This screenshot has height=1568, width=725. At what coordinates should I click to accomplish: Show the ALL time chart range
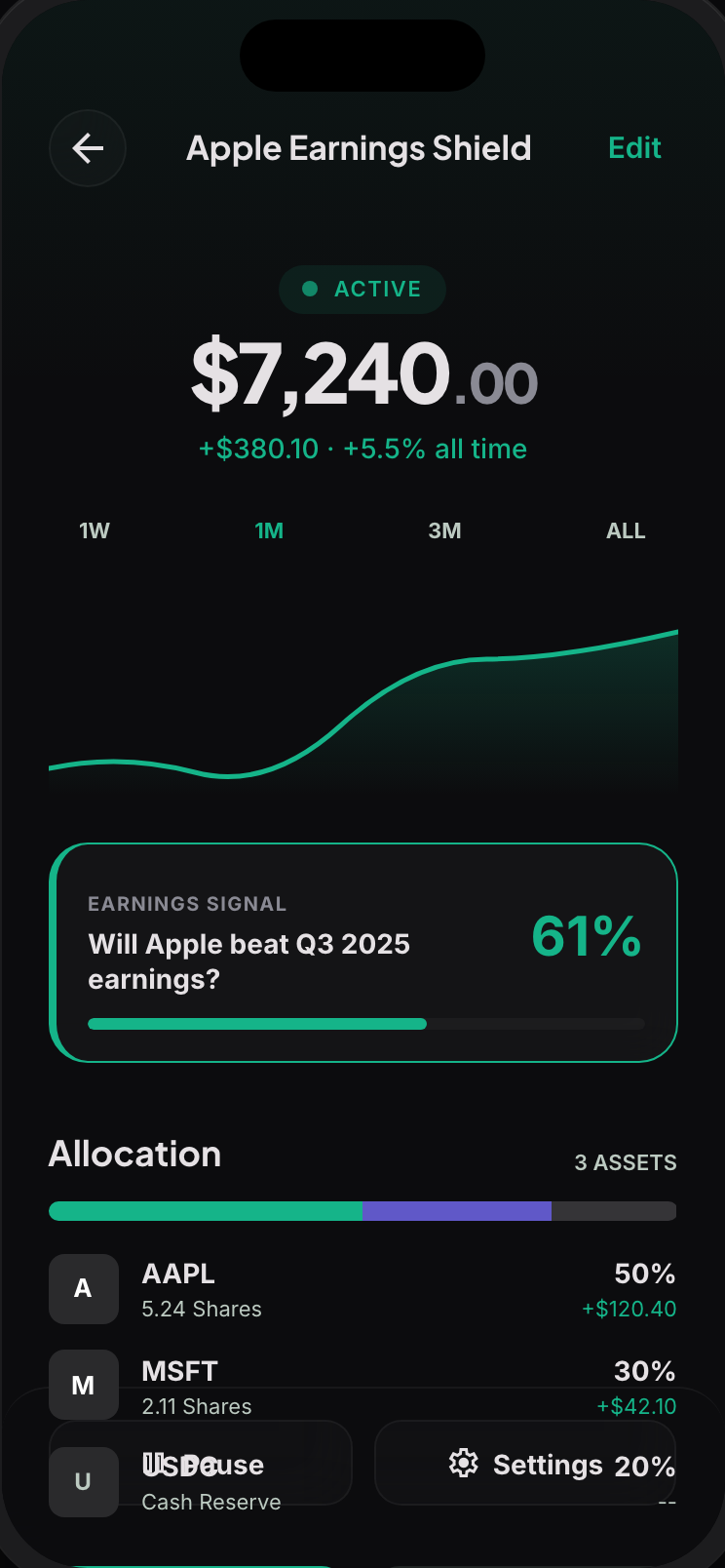pos(626,530)
